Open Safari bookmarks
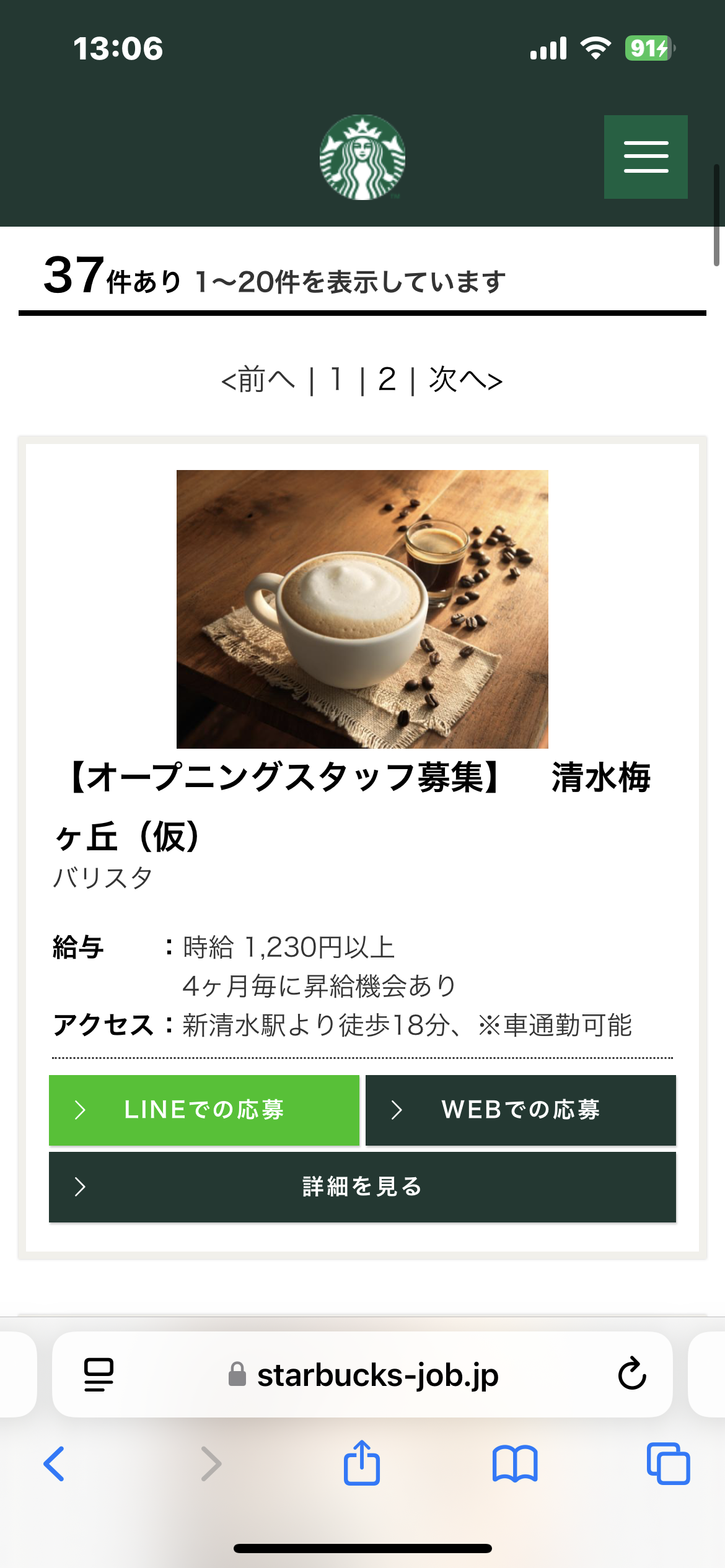Viewport: 725px width, 1568px height. [515, 1464]
